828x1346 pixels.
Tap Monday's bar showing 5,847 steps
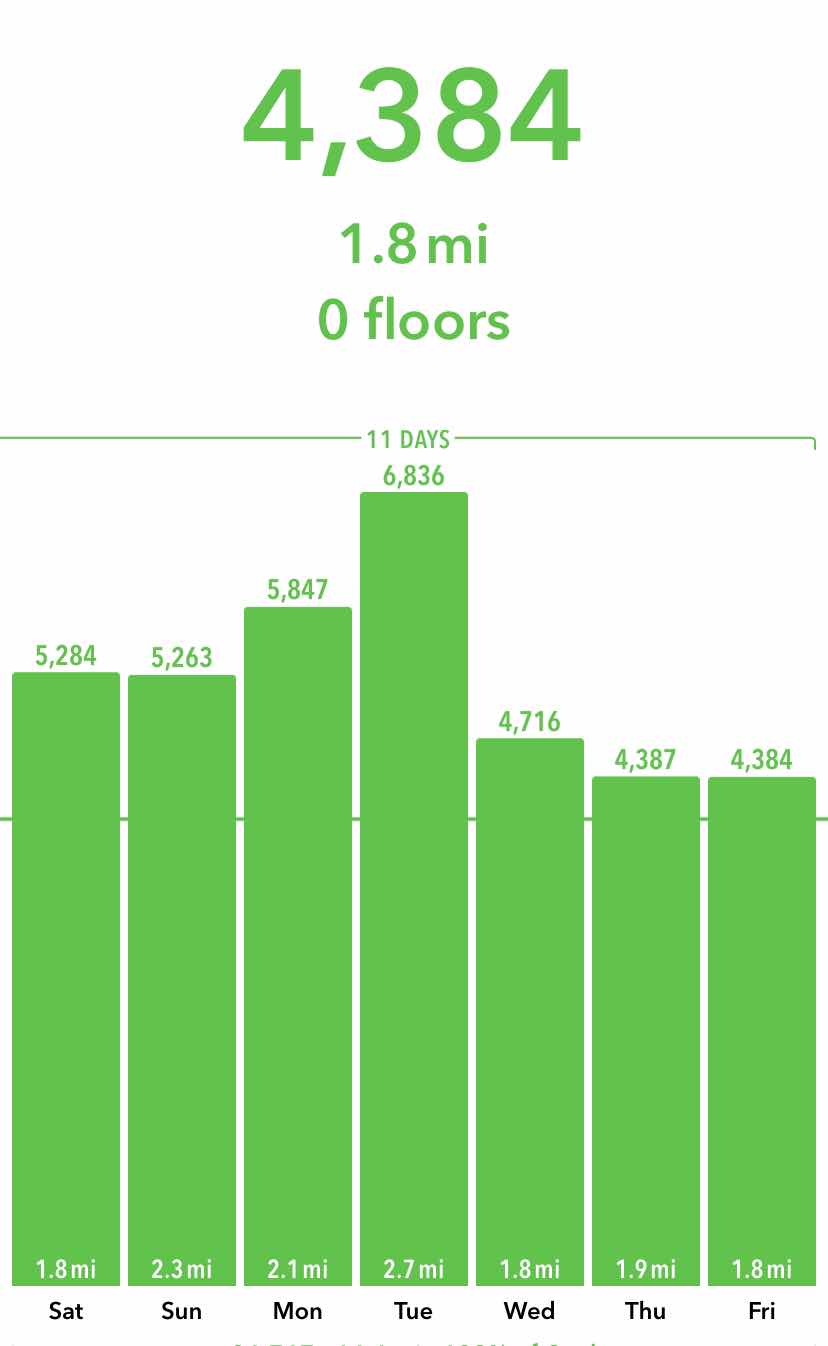tap(298, 946)
